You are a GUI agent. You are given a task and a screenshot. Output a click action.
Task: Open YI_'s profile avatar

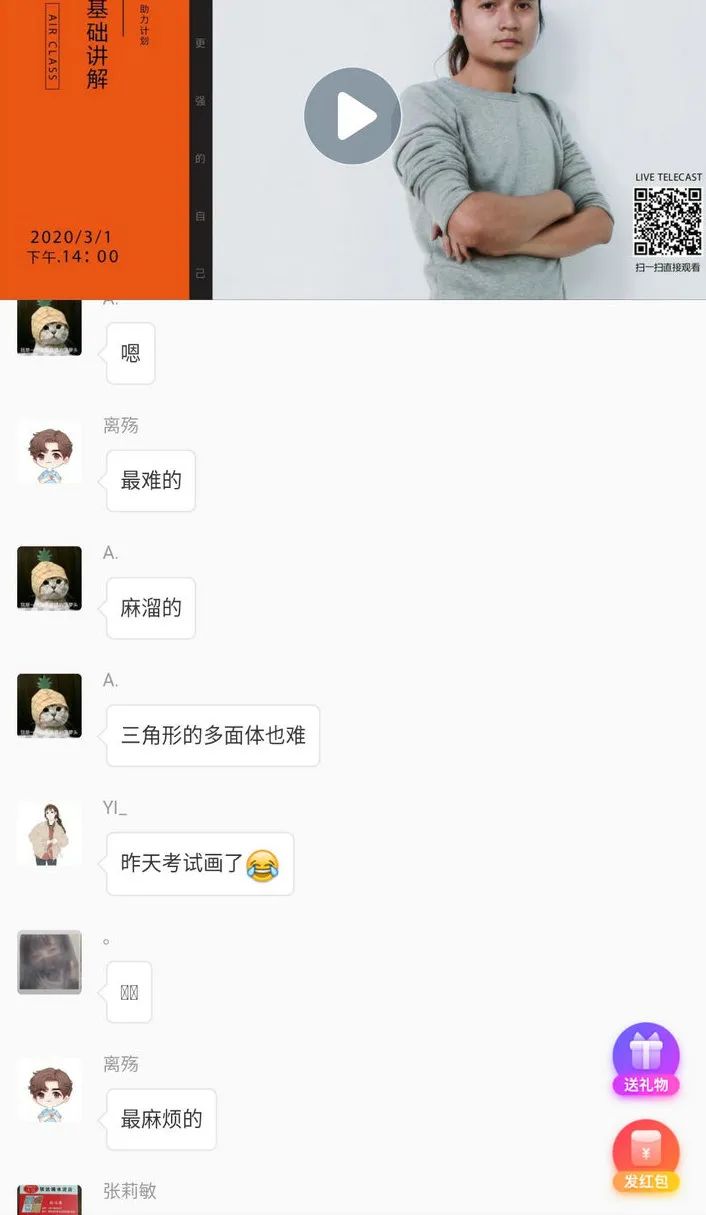pos(49,833)
